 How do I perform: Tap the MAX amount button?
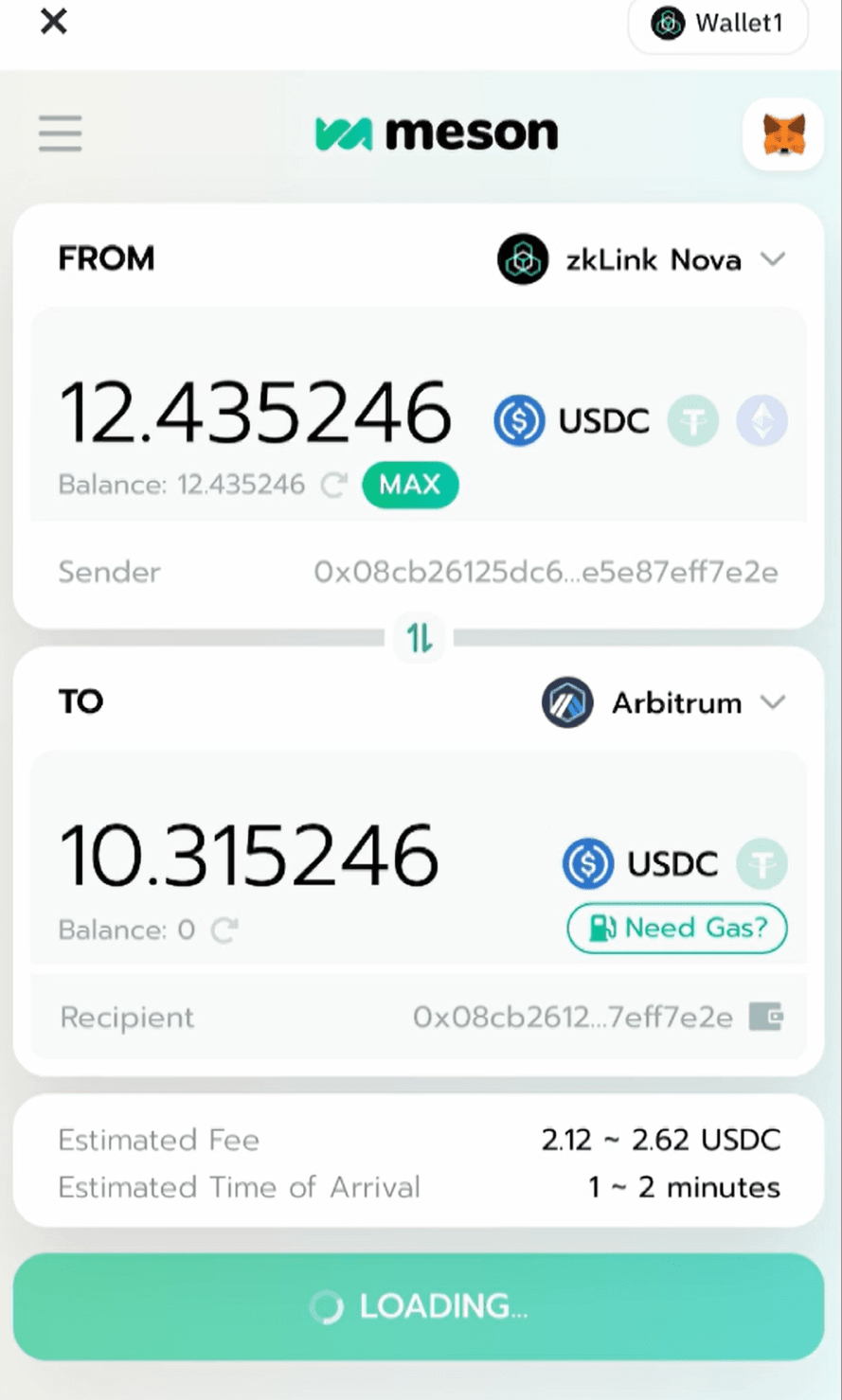tap(409, 485)
